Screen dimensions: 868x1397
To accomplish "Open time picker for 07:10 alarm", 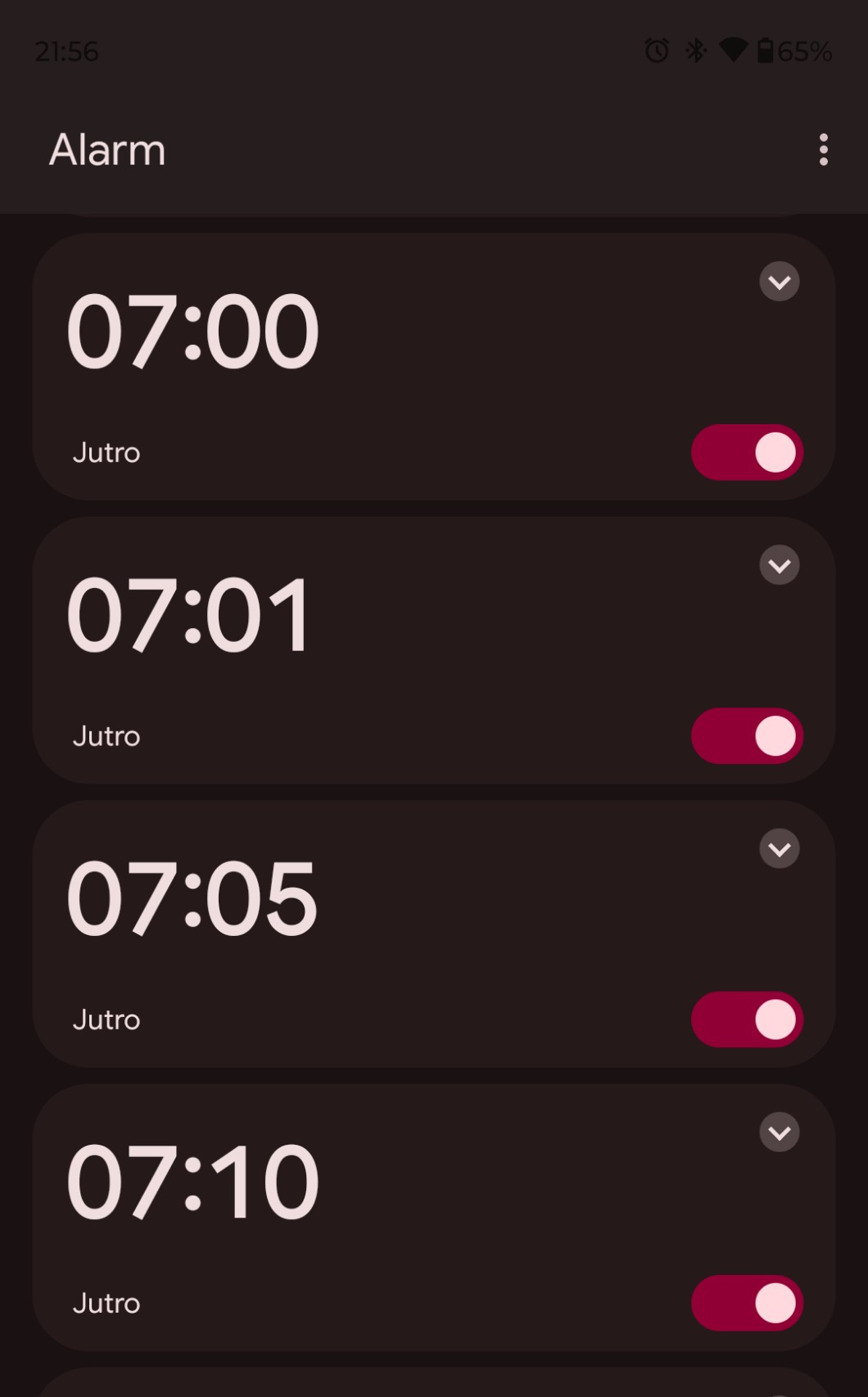I will pos(192,1182).
